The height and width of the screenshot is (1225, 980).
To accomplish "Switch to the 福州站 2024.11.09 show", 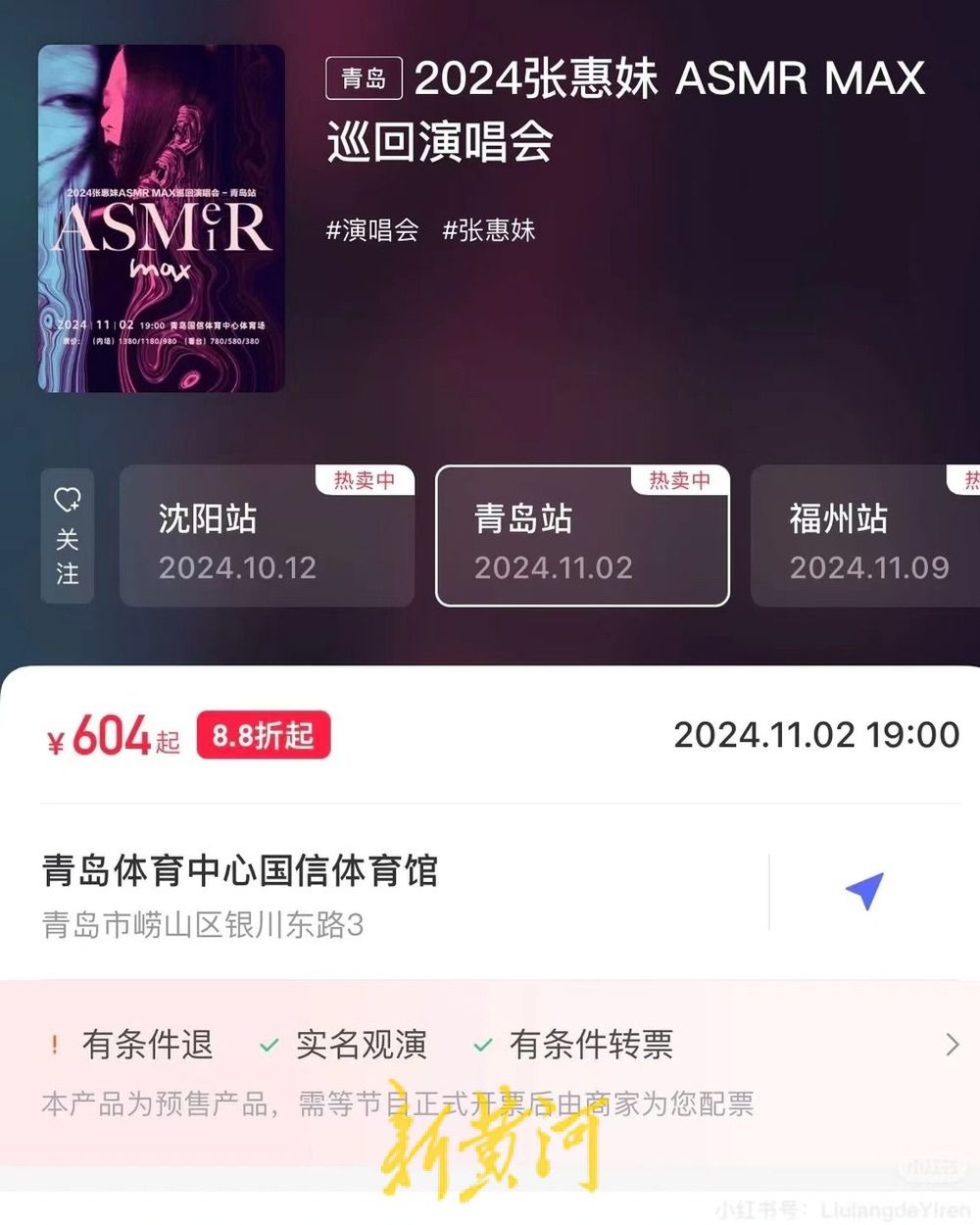I will tap(866, 537).
